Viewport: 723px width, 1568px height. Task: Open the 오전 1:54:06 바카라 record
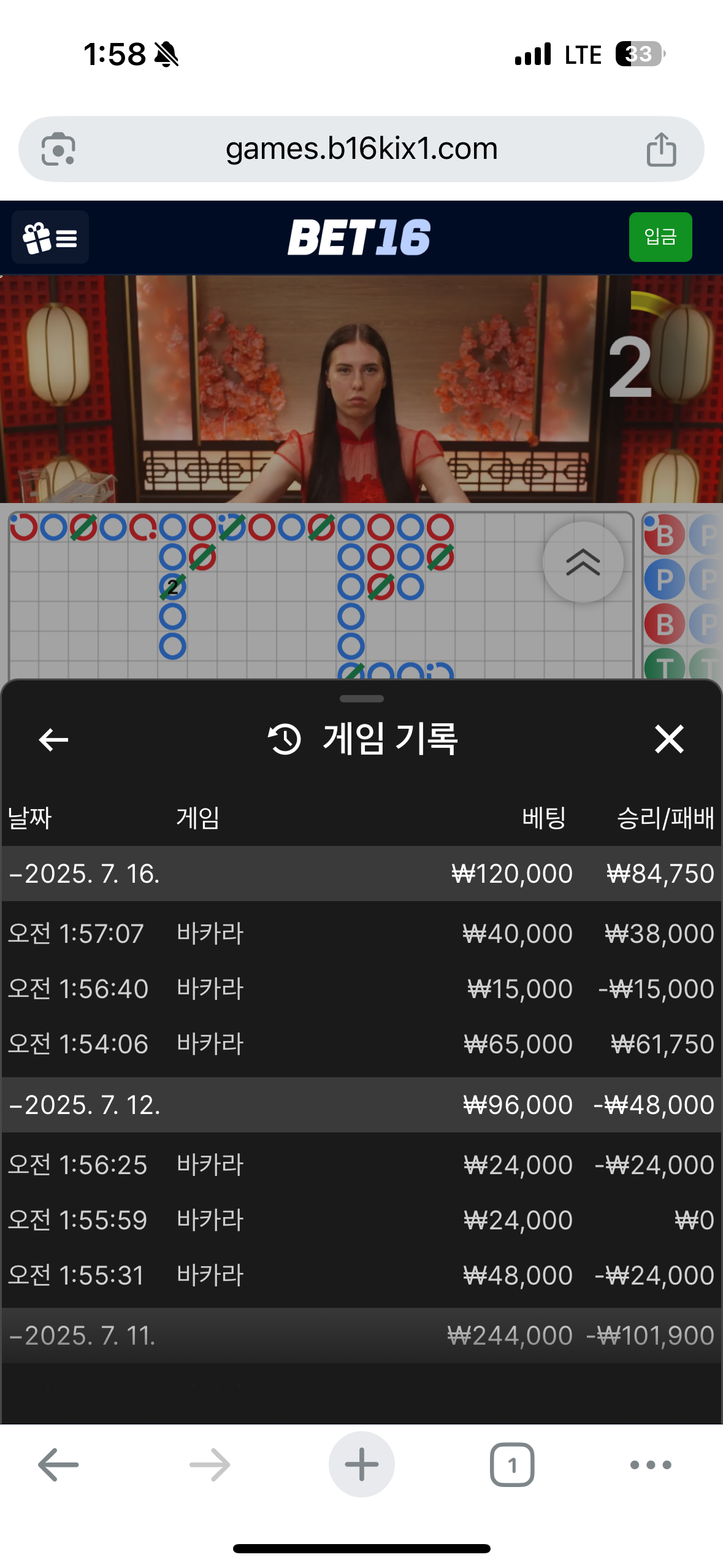tap(361, 1044)
